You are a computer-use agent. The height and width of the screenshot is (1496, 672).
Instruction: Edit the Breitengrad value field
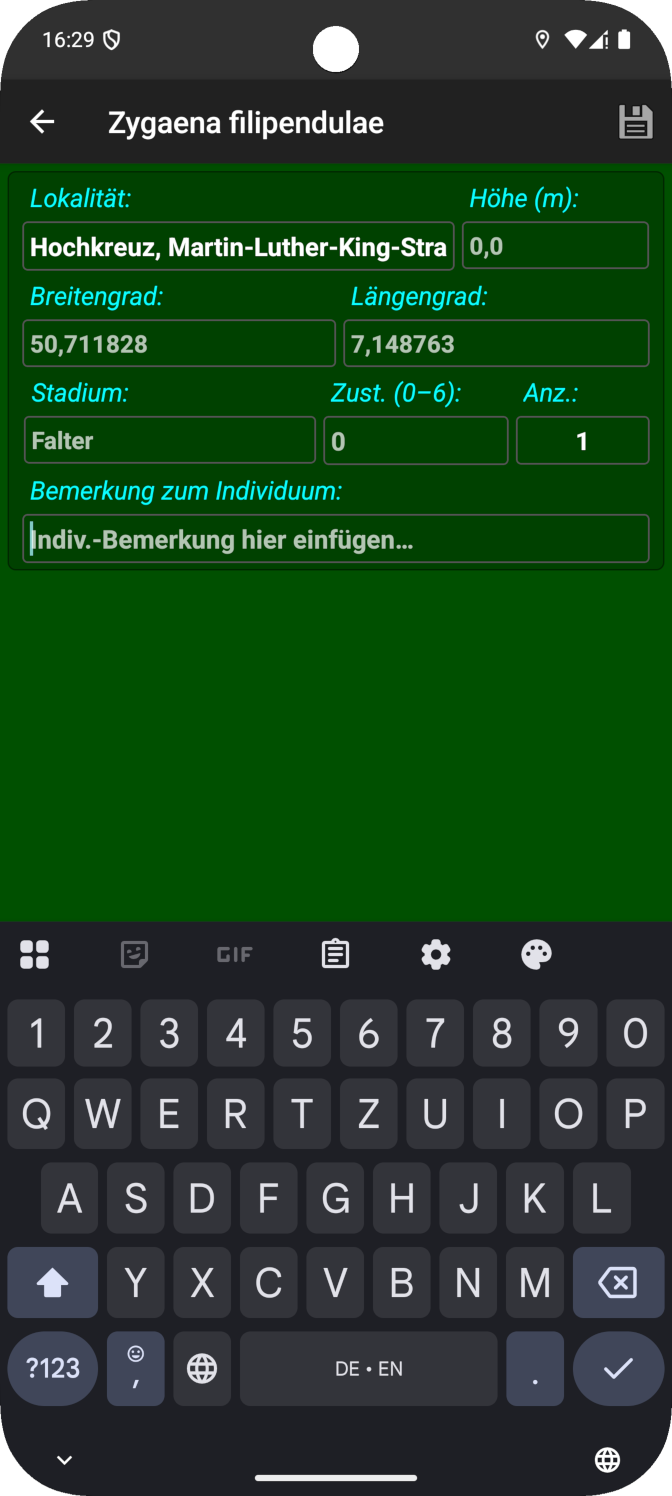pos(179,344)
